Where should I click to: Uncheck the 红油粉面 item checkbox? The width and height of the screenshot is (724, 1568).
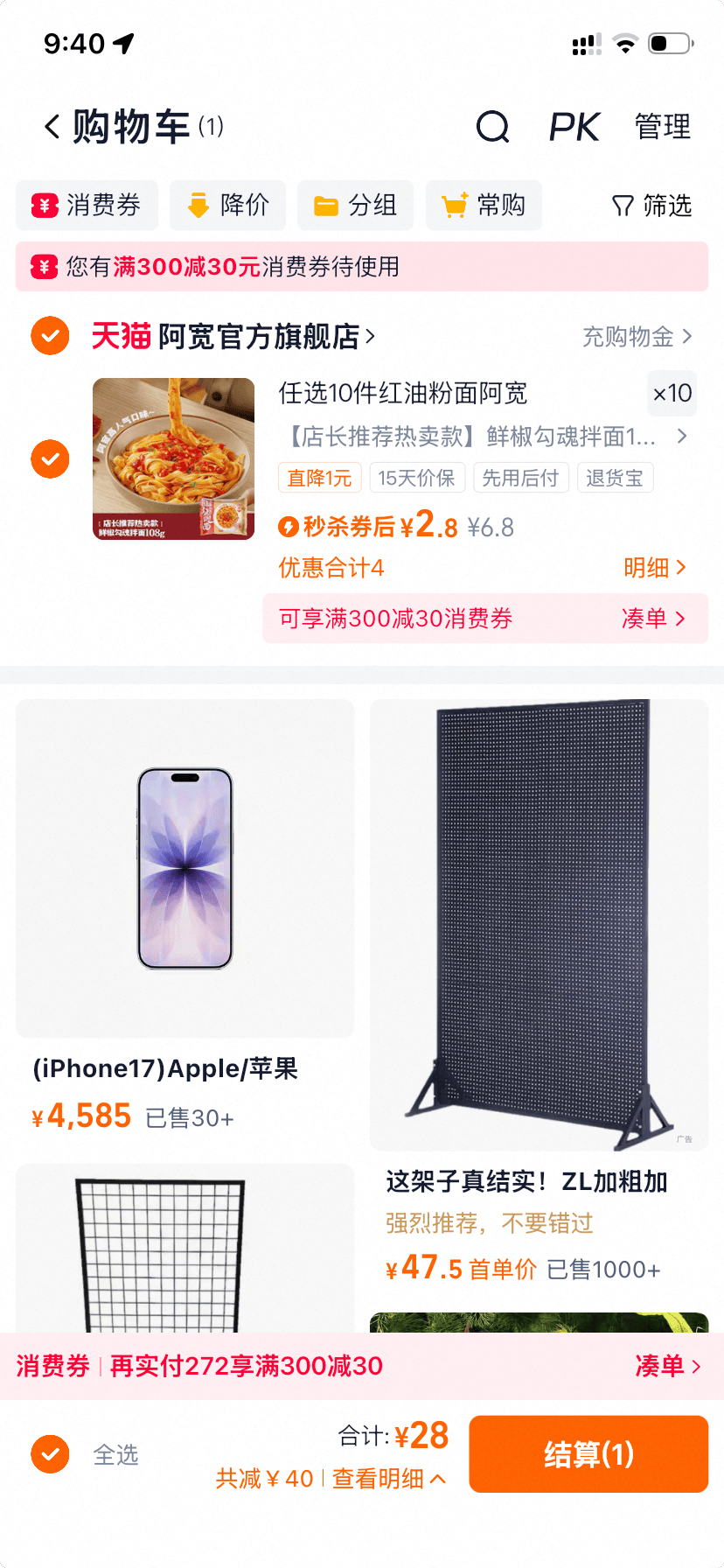(x=50, y=458)
